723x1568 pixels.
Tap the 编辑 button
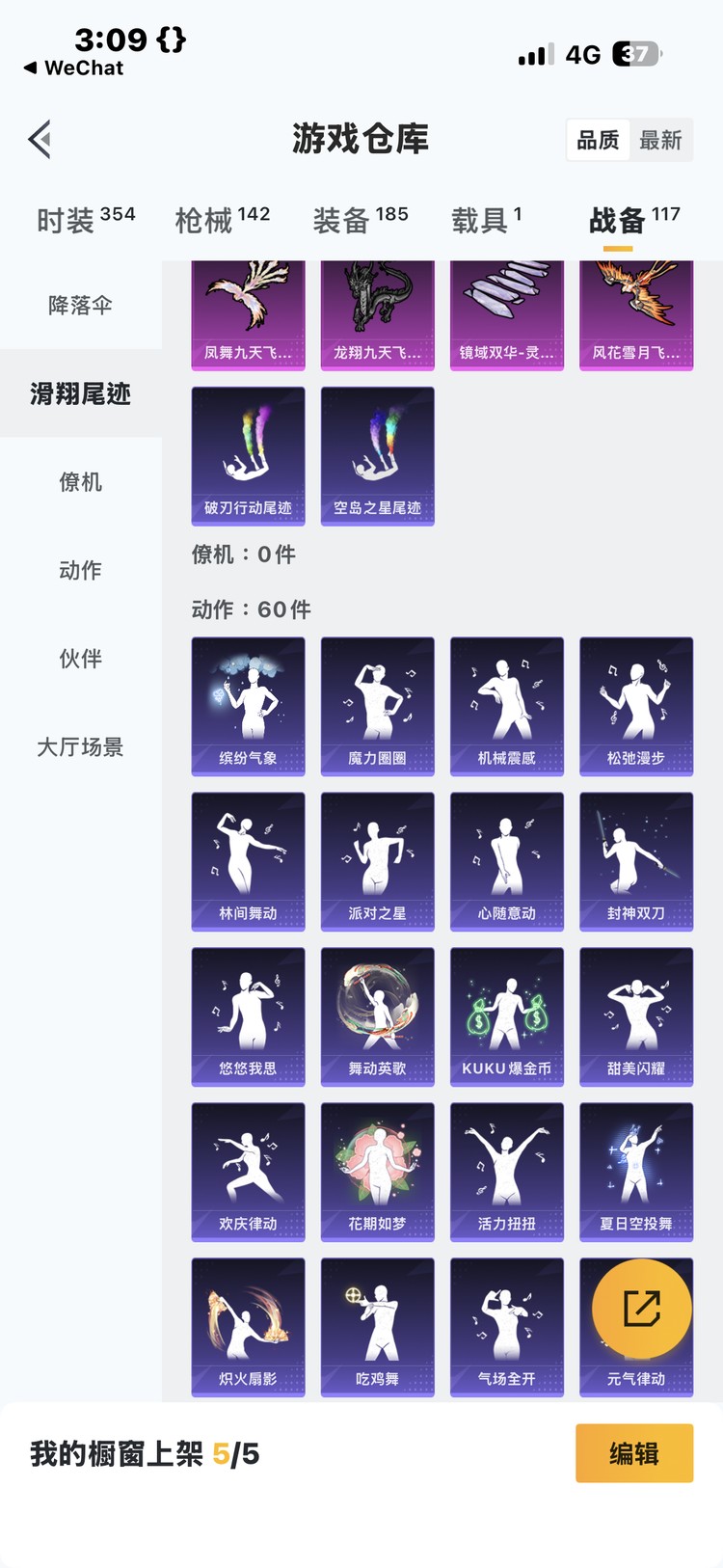[x=633, y=1453]
